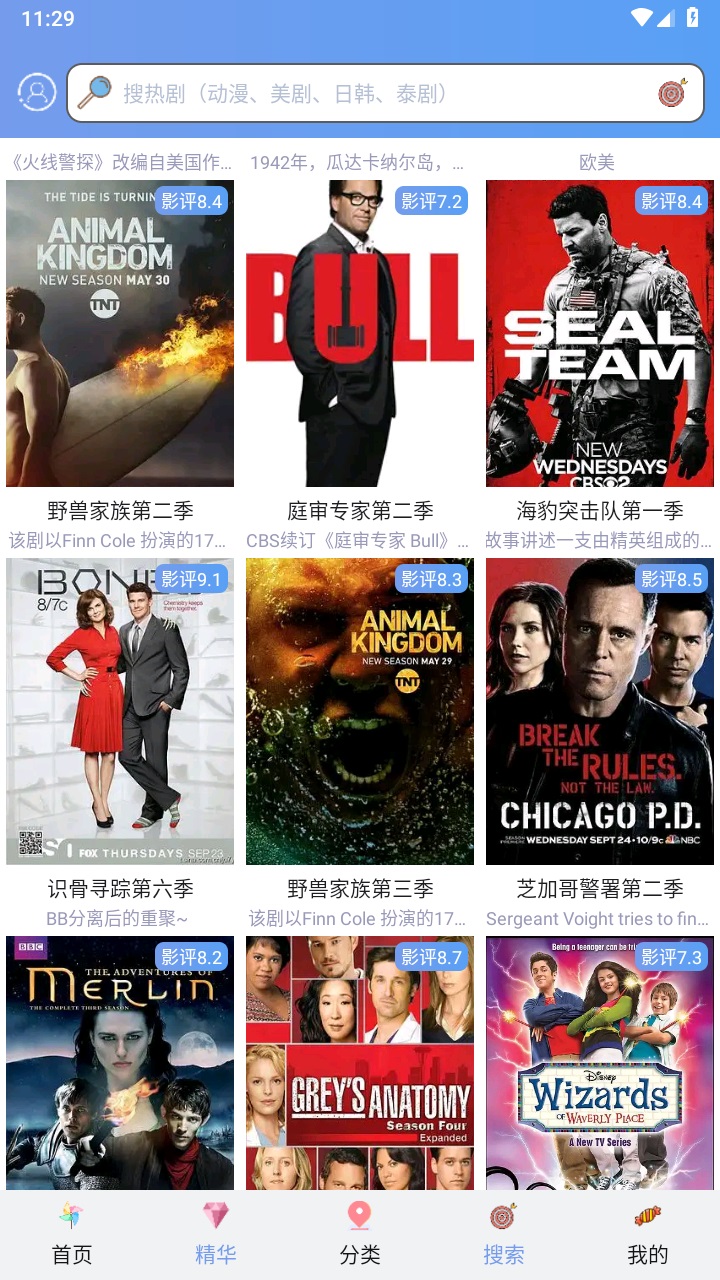This screenshot has height=1280, width=720.
Task: Switch to the 搜索 tab
Action: pos(504,1235)
